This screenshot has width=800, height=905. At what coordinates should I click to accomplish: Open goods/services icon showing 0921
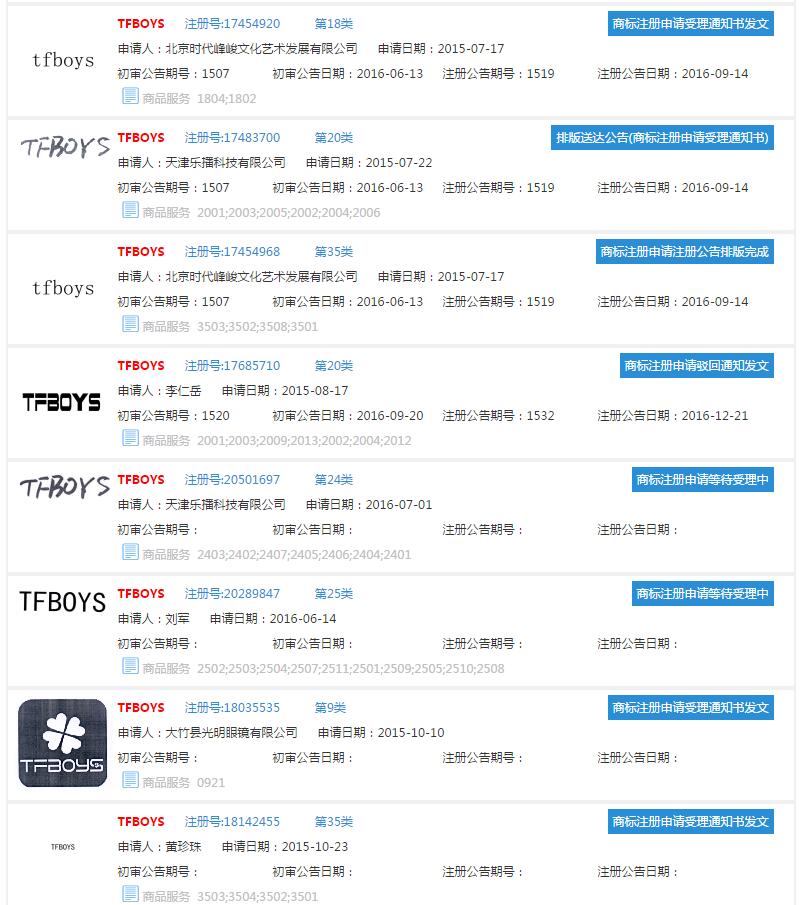point(129,783)
